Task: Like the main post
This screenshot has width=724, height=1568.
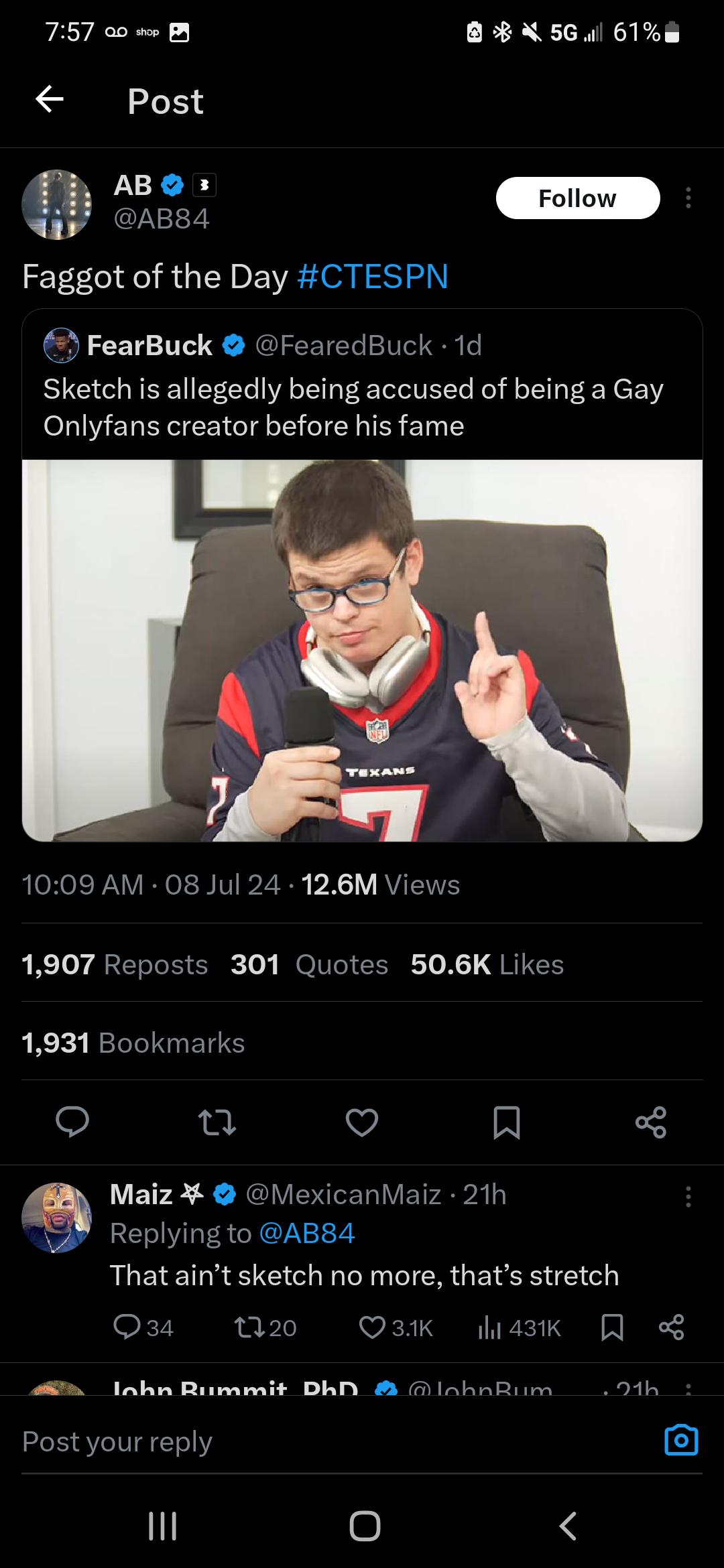Action: [x=362, y=1122]
